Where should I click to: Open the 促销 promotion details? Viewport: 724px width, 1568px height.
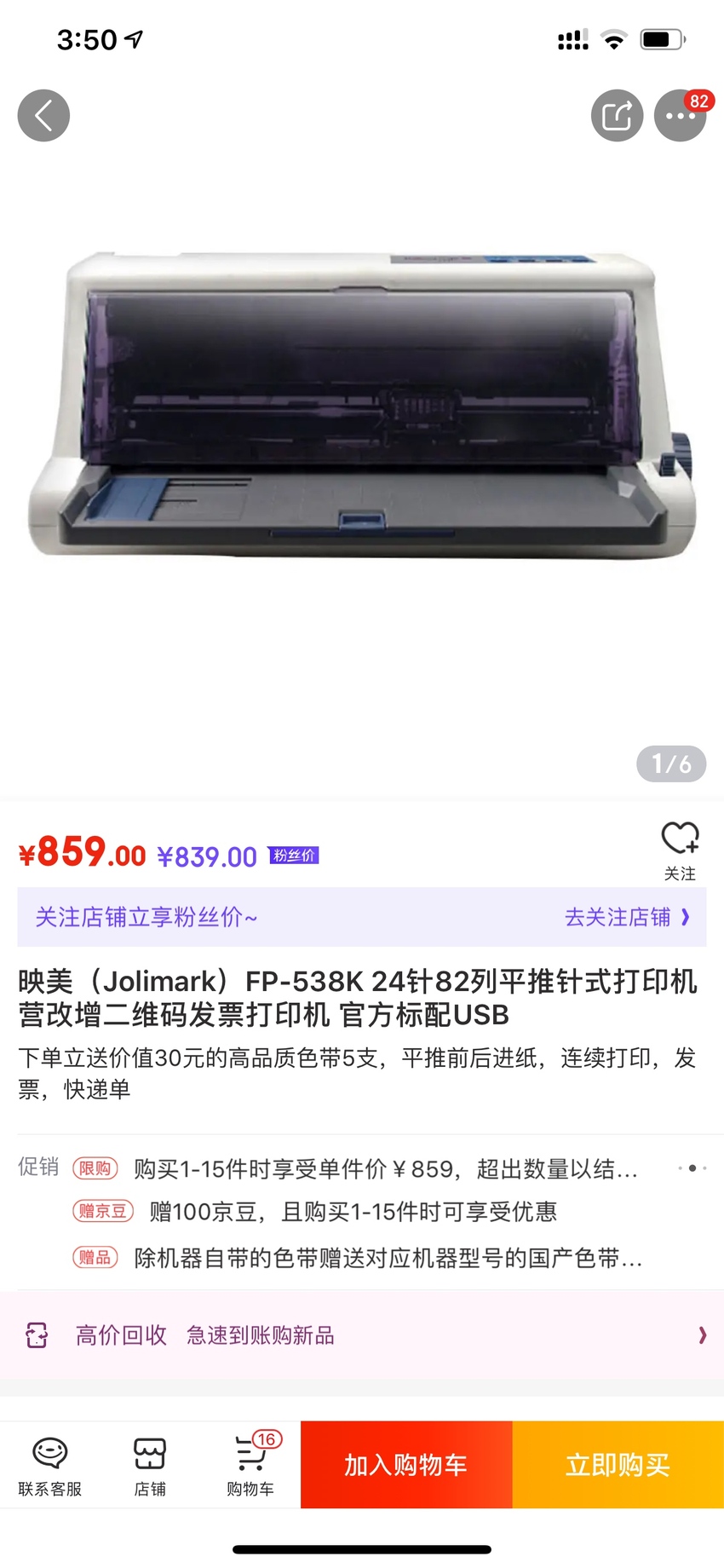[362, 1212]
